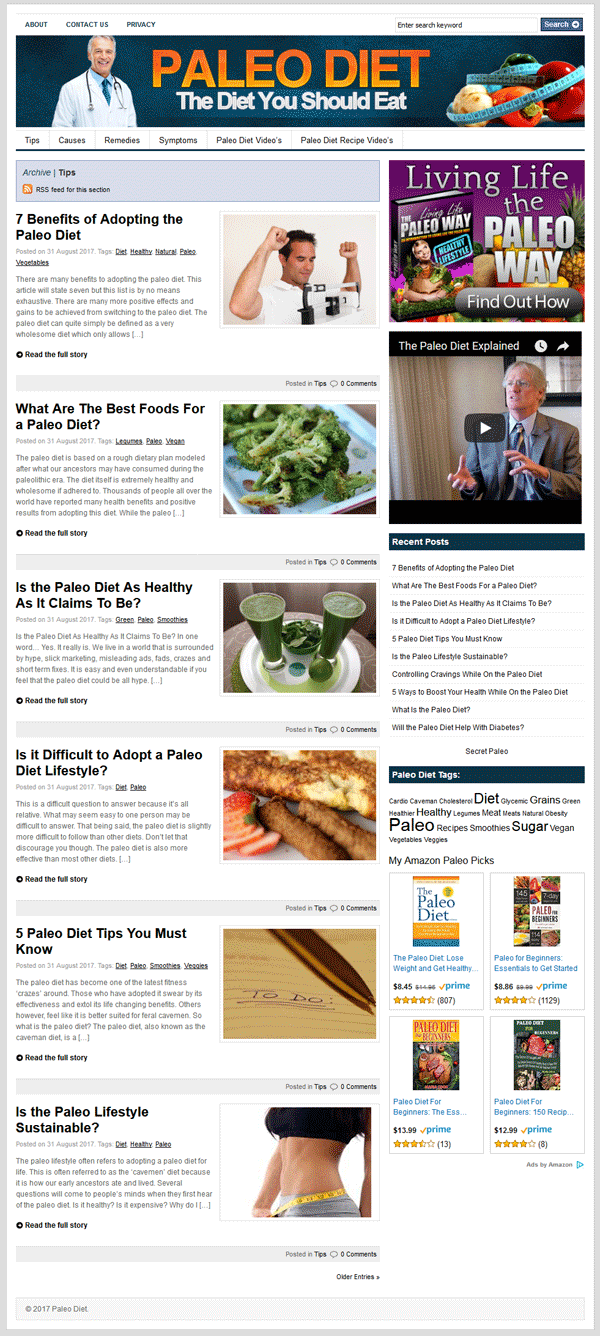Viewport: 600px width, 1336px height.
Task: Open the About page link
Action: (36, 24)
